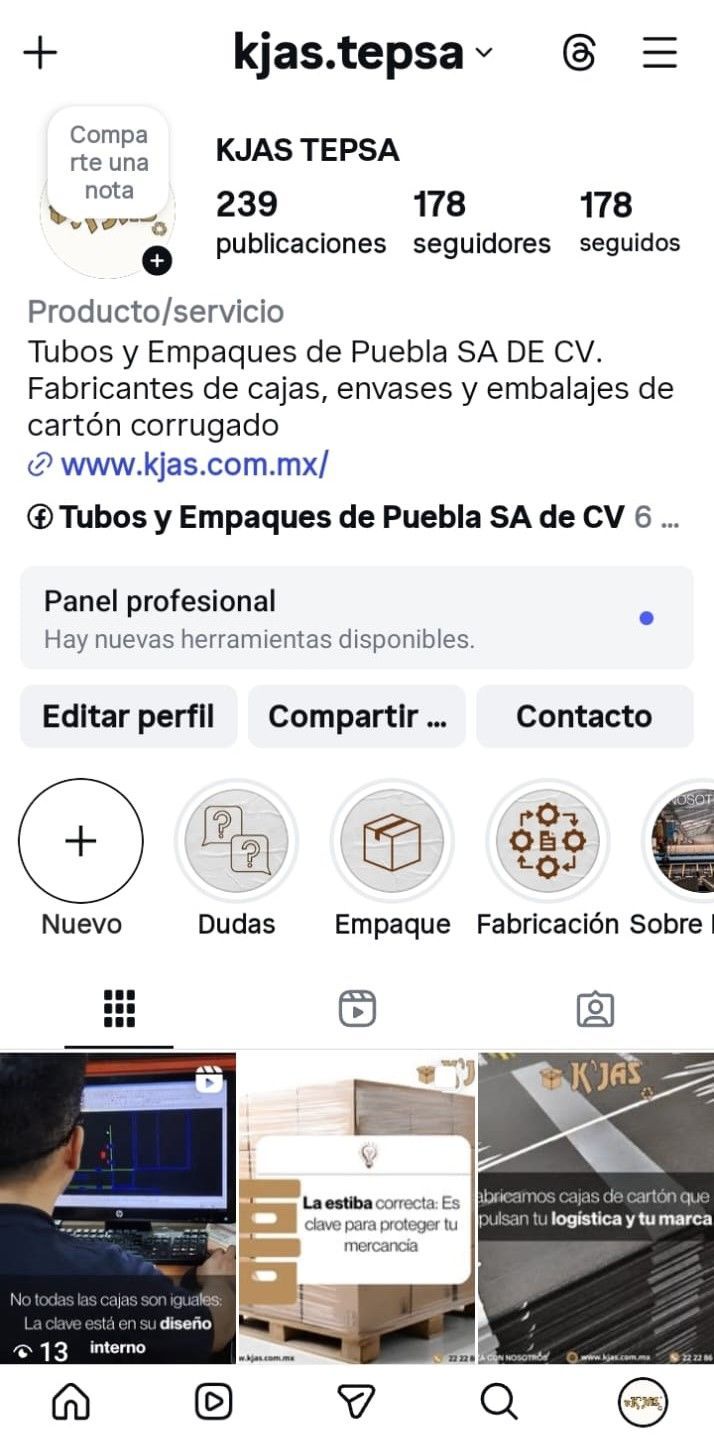The image size is (714, 1441).
Task: Add a new highlight with Nuevo
Action: click(81, 841)
